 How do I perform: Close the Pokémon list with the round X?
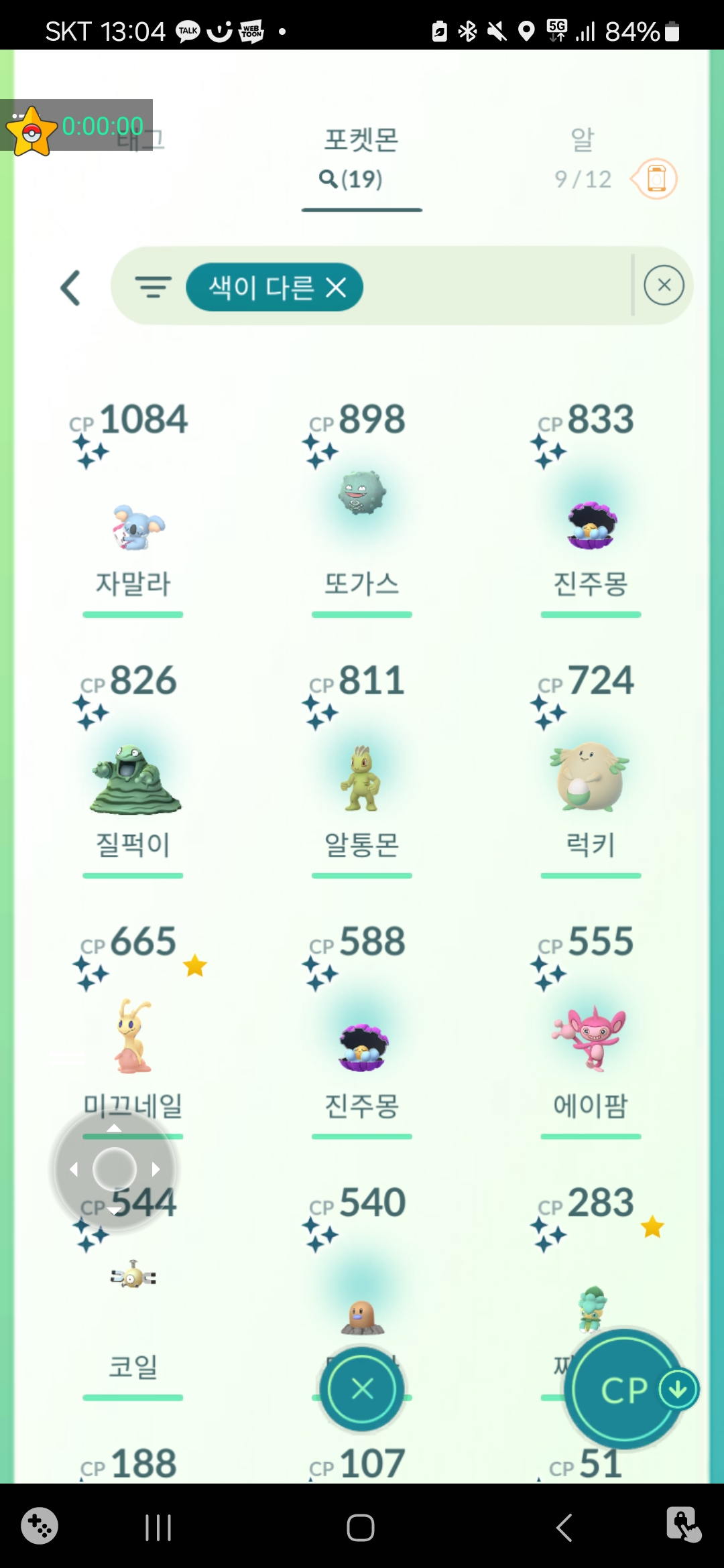click(362, 1388)
